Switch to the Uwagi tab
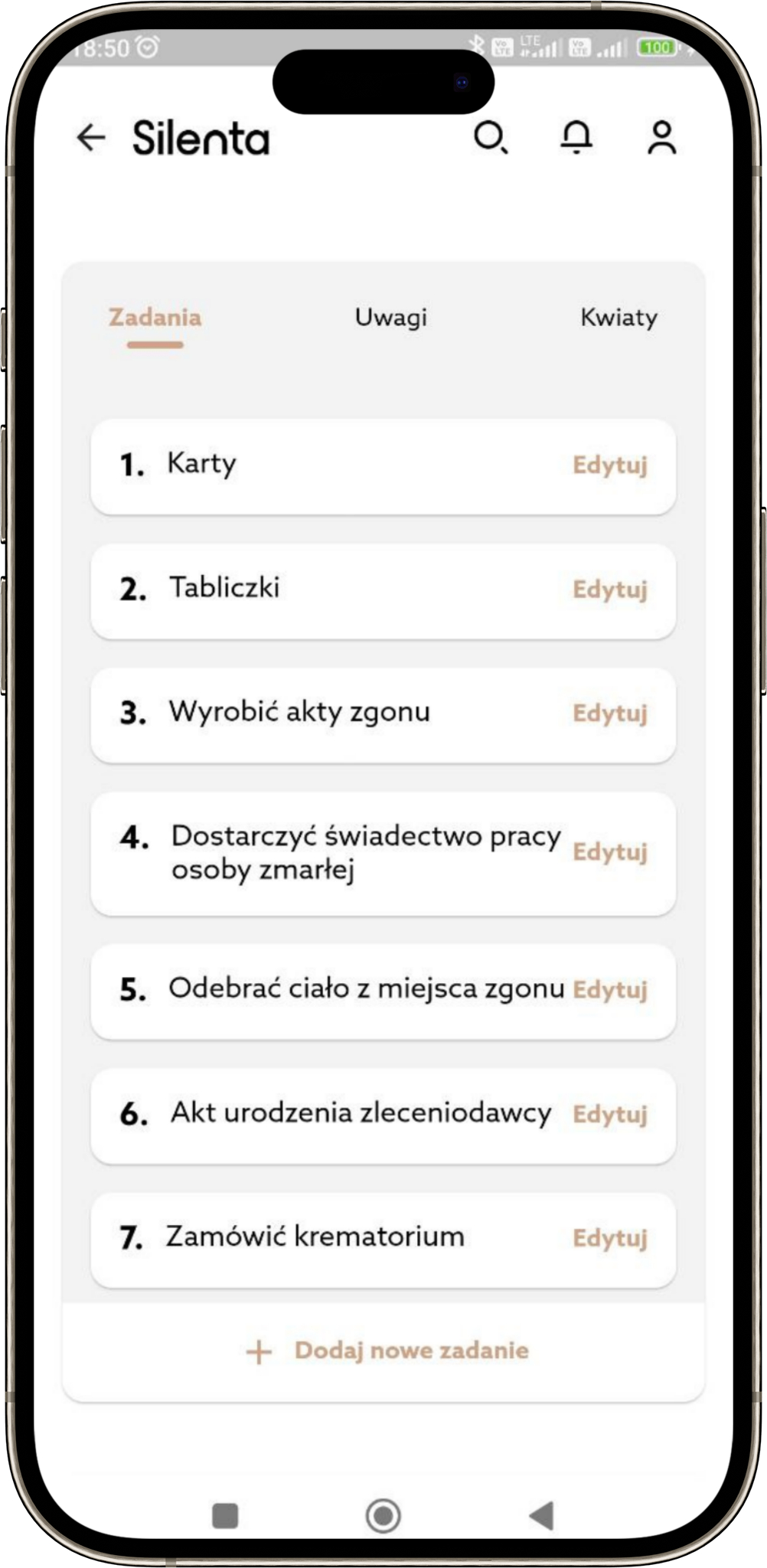 [x=391, y=318]
